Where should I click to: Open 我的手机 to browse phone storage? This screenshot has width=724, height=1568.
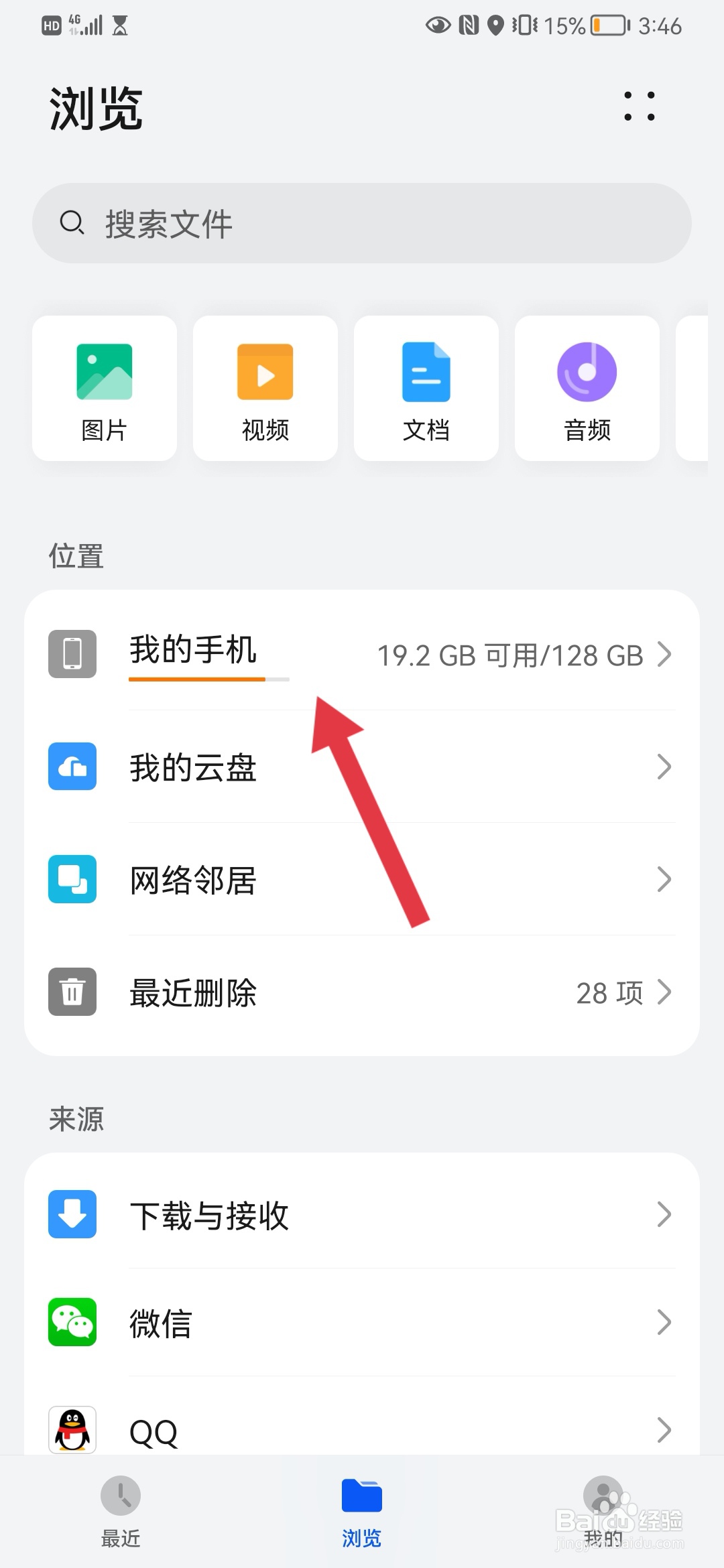pyautogui.click(x=192, y=649)
